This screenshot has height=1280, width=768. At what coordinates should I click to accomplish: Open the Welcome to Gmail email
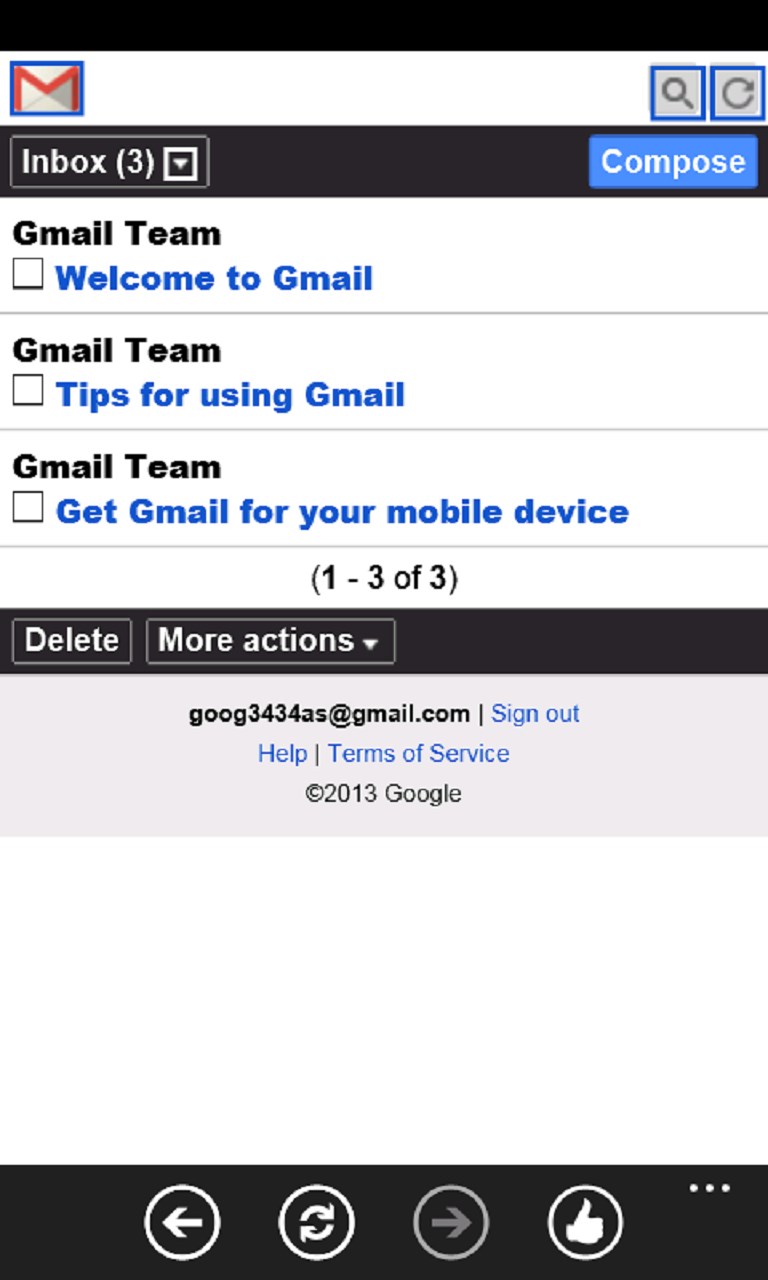[x=214, y=278]
